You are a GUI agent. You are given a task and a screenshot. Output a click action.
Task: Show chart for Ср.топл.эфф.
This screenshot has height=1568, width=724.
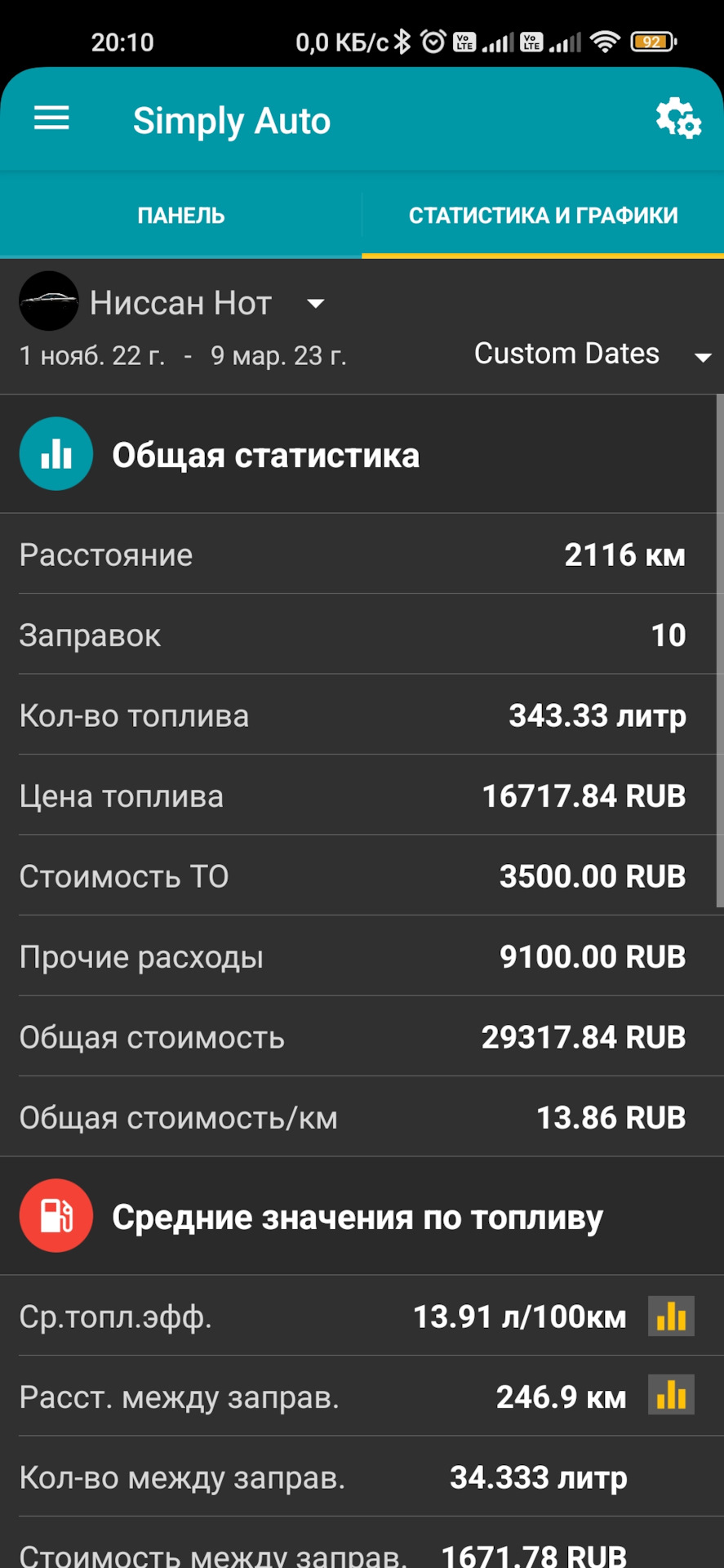(671, 1316)
